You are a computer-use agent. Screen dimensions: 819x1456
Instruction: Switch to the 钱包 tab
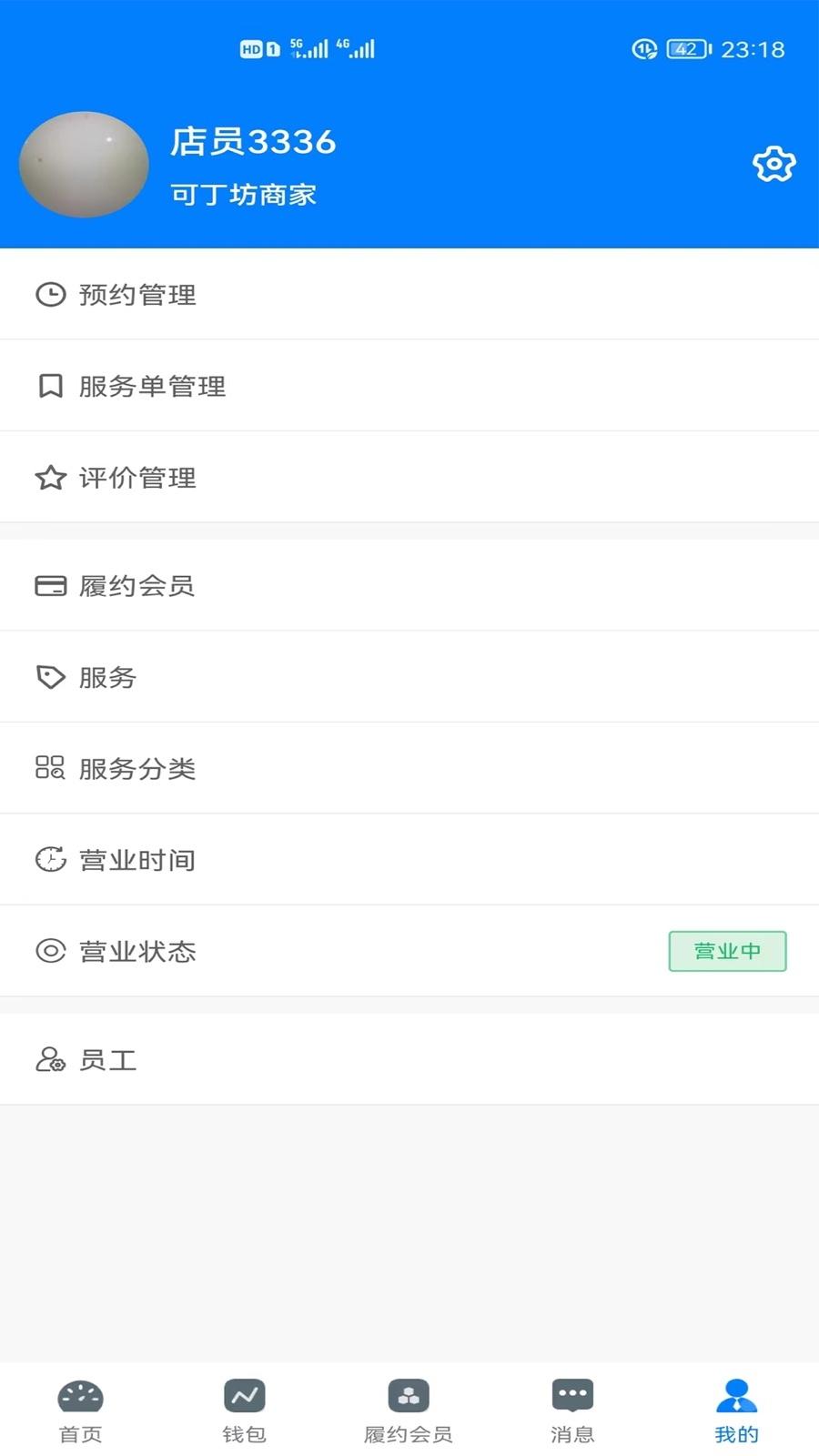[x=244, y=1411]
